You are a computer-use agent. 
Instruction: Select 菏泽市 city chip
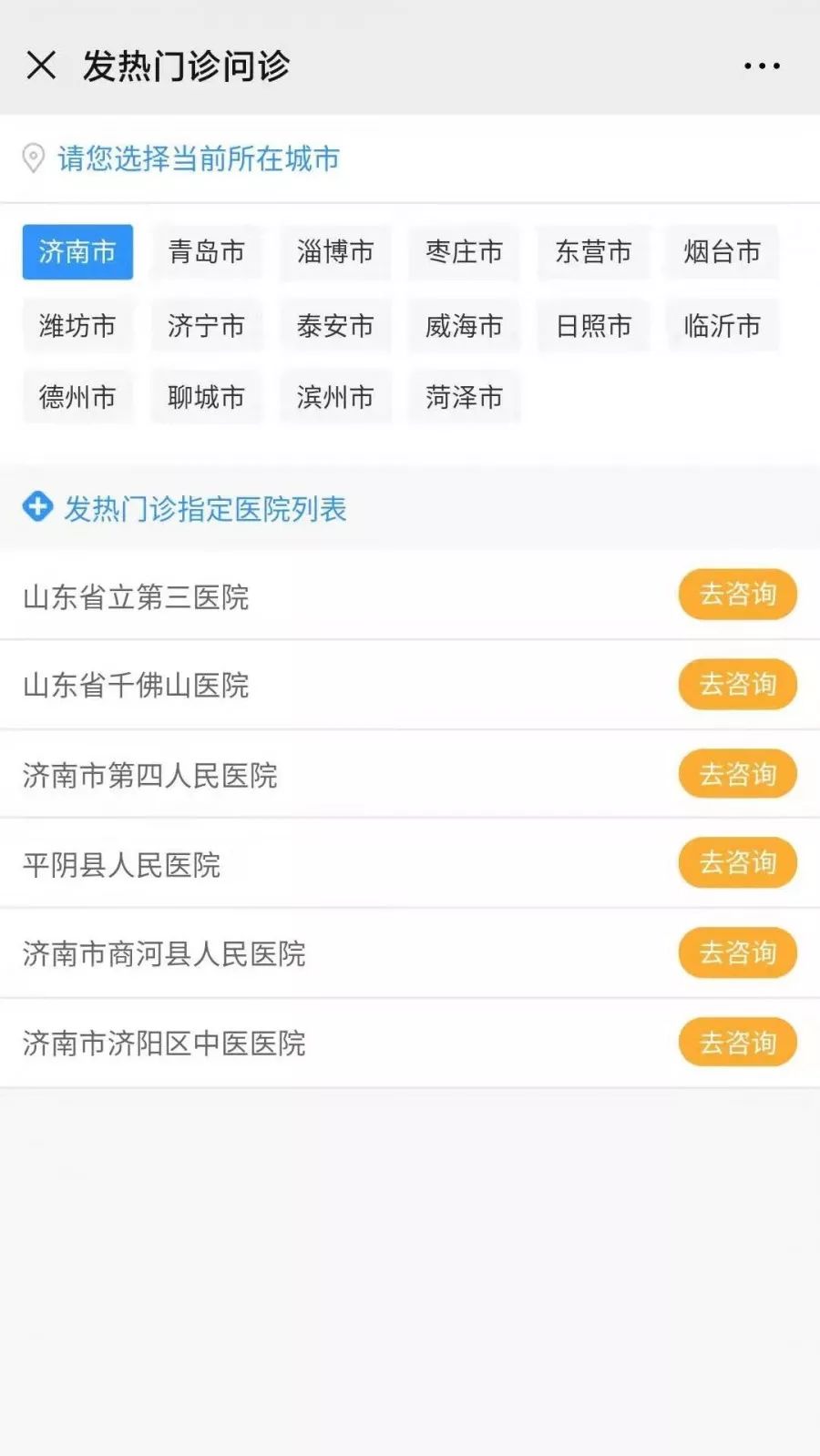click(x=465, y=397)
